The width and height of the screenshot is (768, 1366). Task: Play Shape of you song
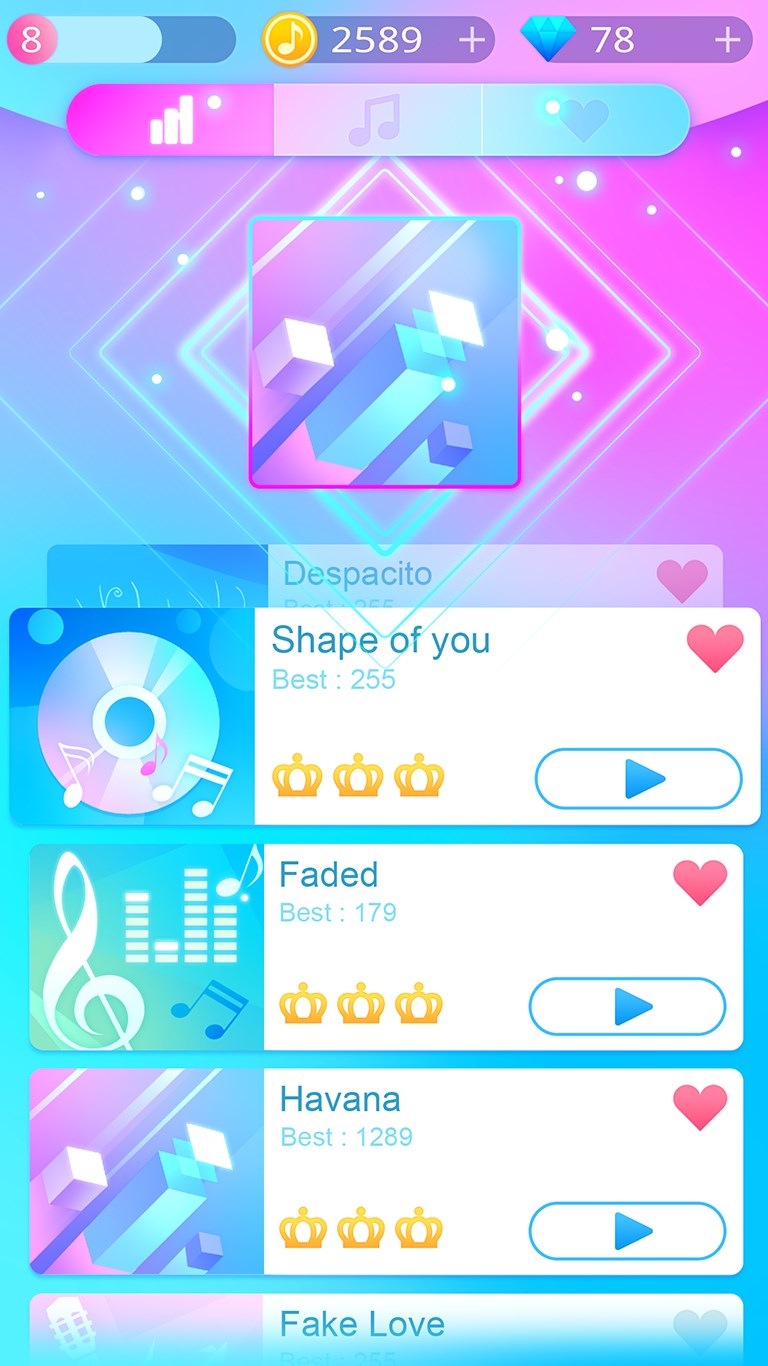click(x=638, y=778)
